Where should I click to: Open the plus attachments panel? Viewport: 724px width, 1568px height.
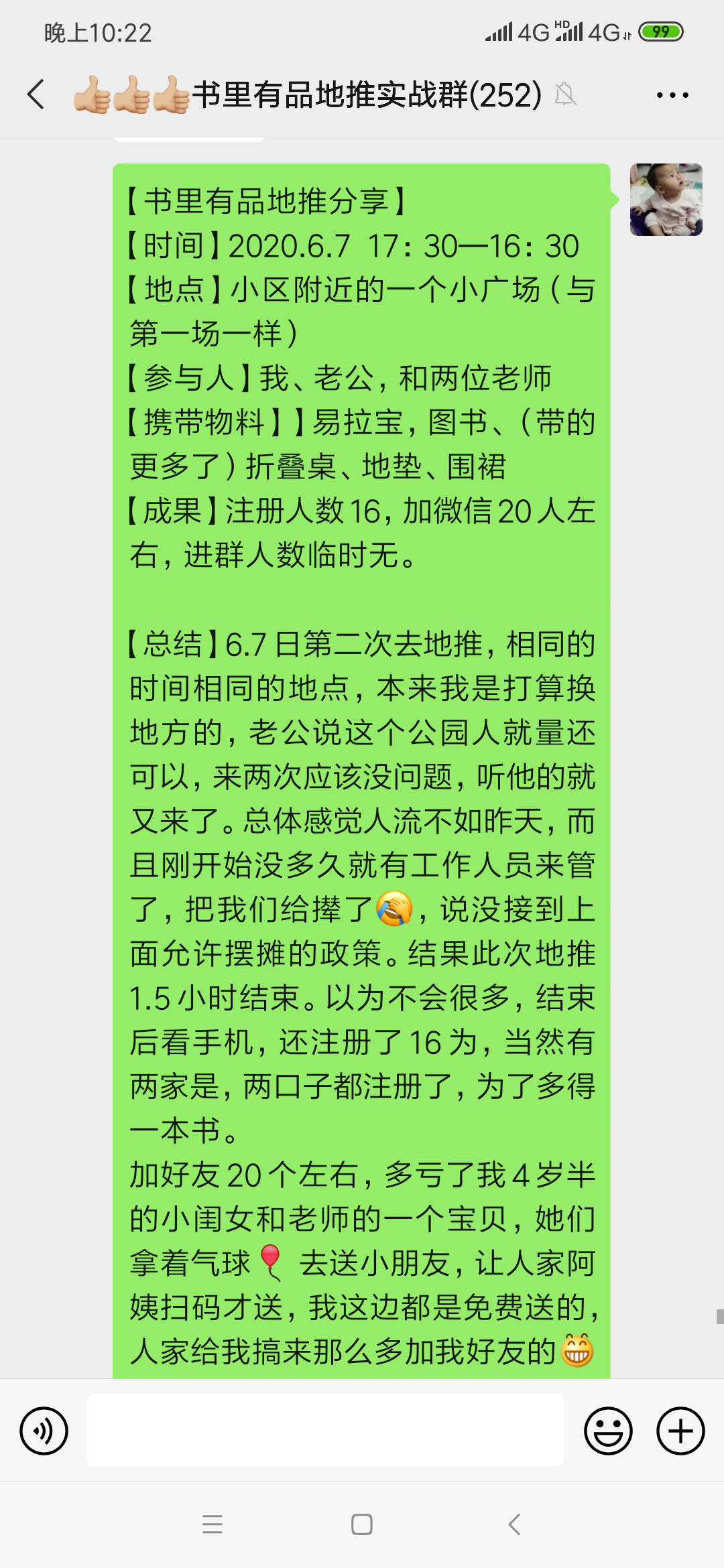tap(680, 1431)
